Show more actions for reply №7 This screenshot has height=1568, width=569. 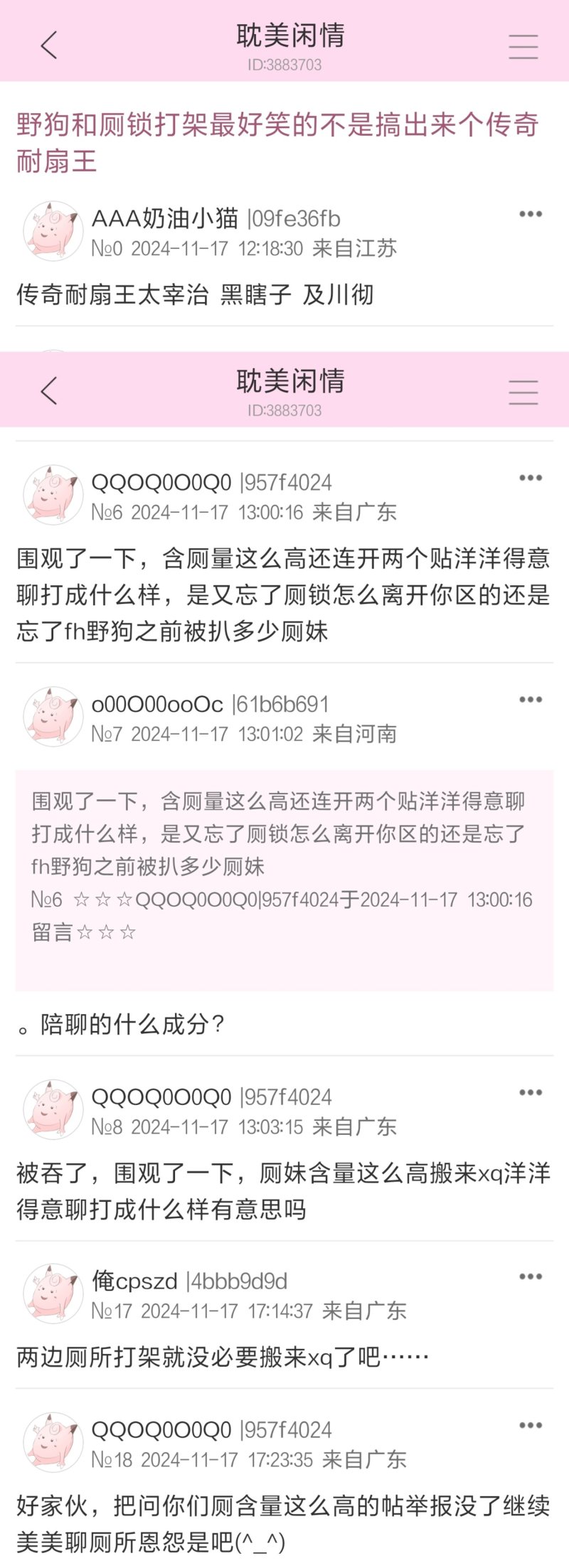pos(531,700)
